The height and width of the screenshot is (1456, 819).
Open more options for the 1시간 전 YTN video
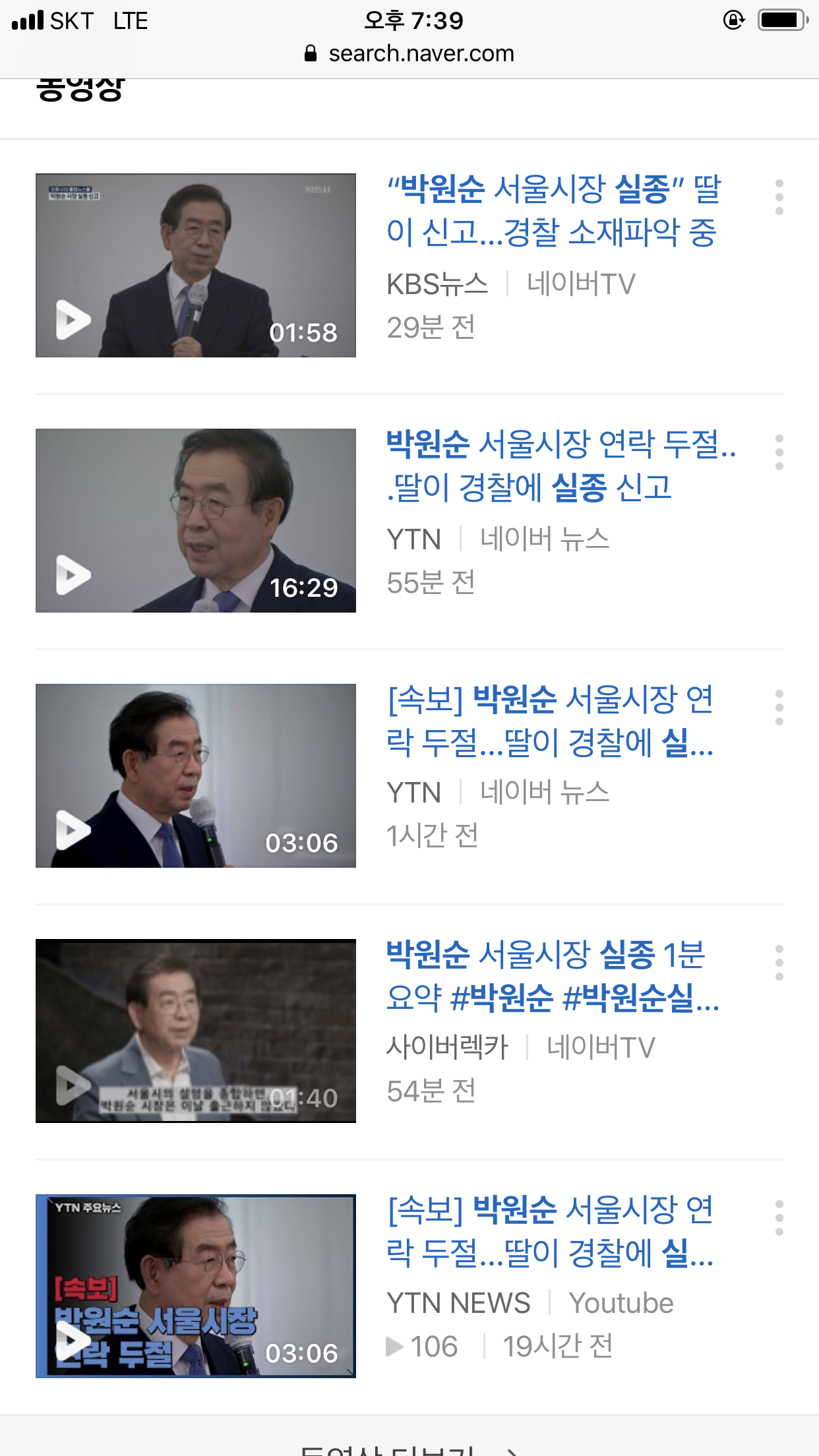pos(779,707)
